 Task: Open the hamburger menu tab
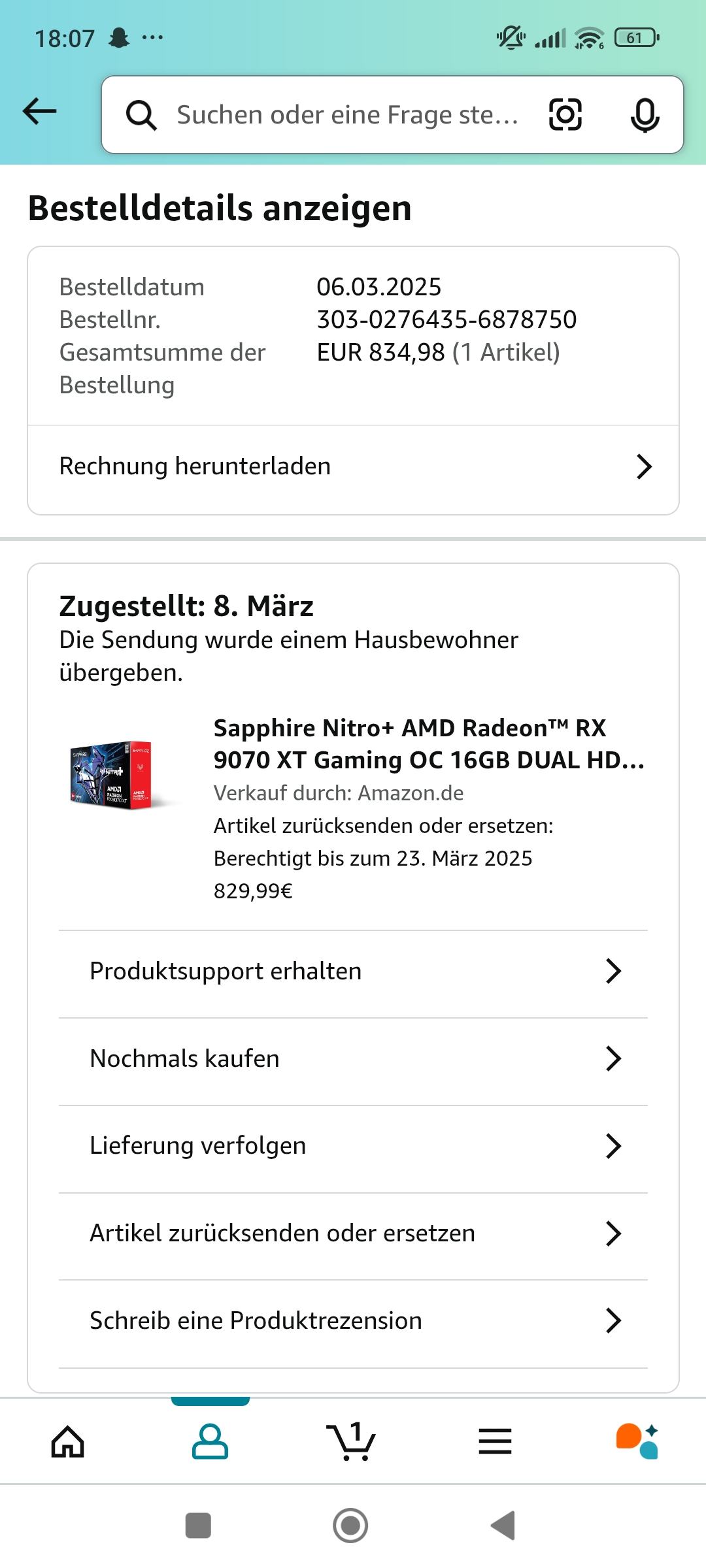(495, 1441)
